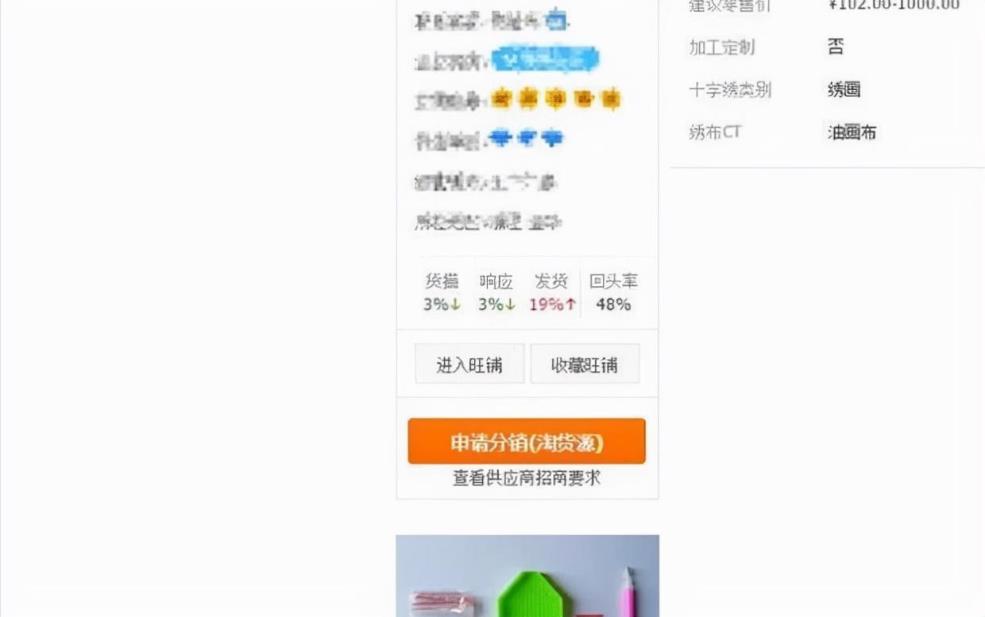Tap 收藏旺铺 to favorite the shop
Viewport: 985px width, 617px height.
tap(584, 365)
